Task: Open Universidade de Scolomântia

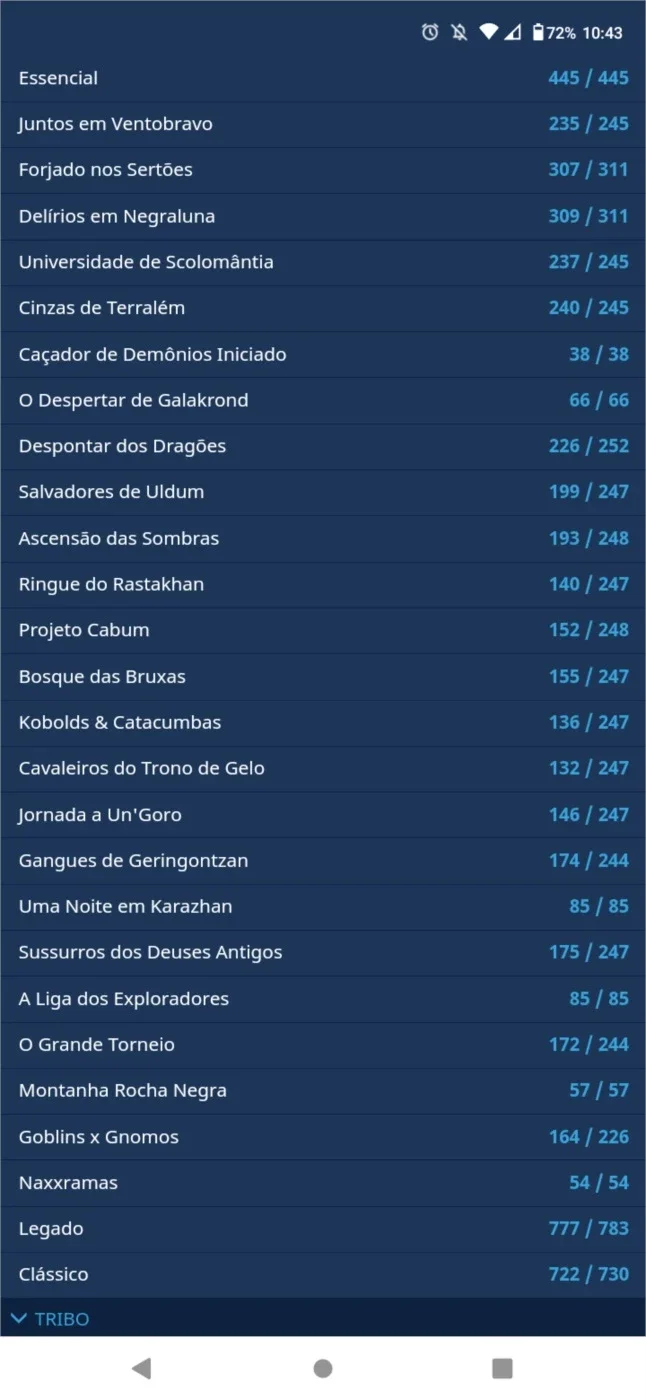Action: click(323, 262)
